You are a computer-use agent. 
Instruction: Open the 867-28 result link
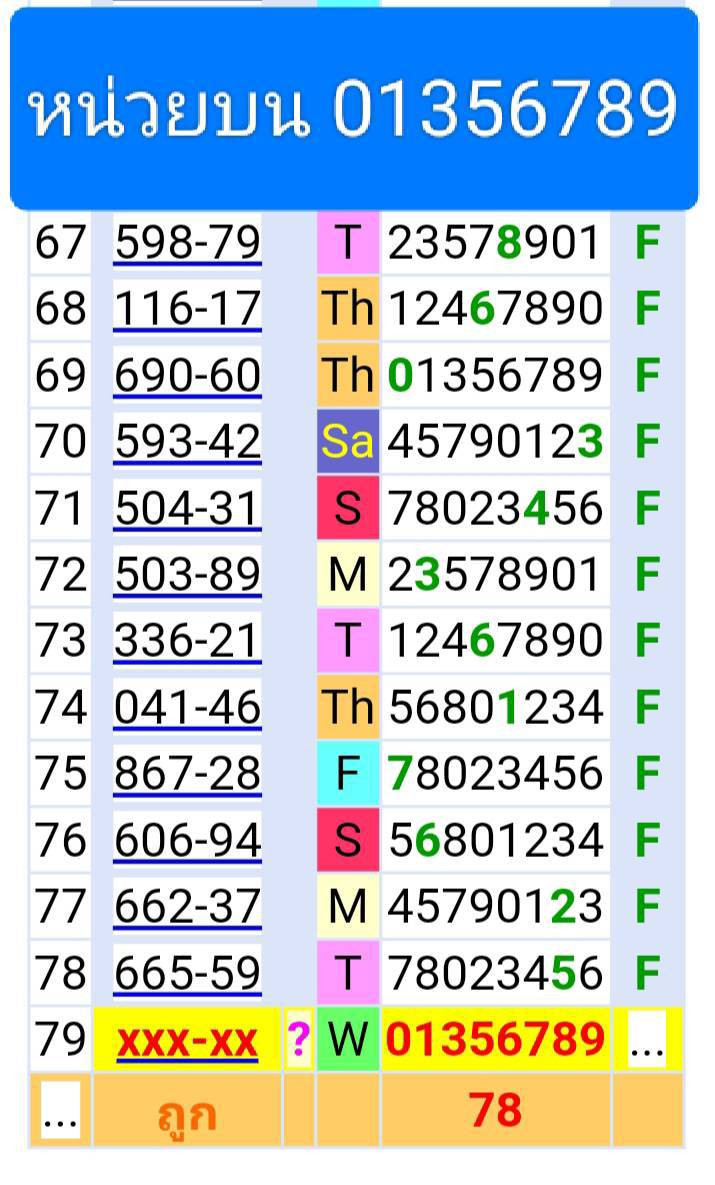187,774
